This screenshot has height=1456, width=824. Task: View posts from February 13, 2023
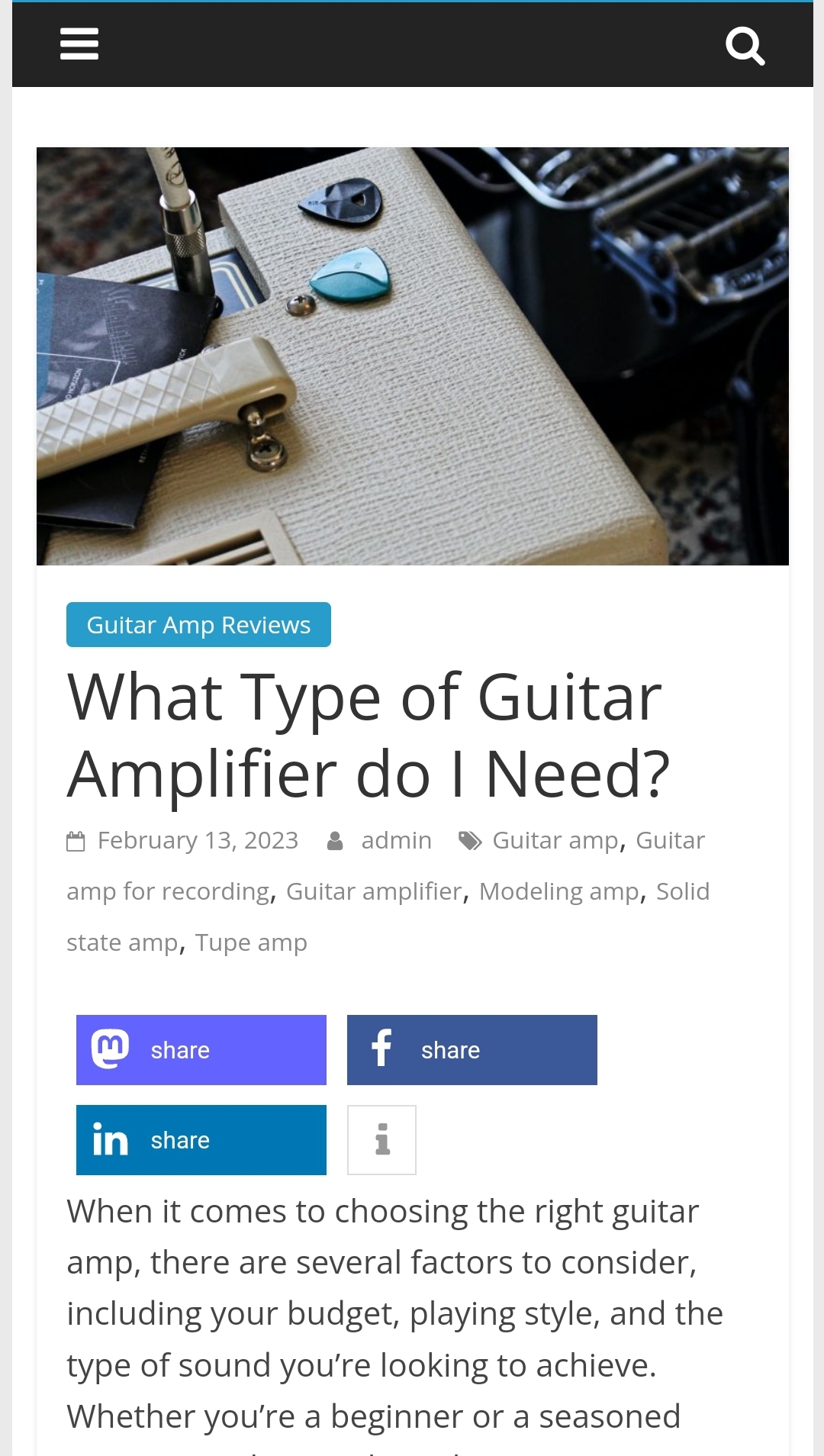pos(198,840)
